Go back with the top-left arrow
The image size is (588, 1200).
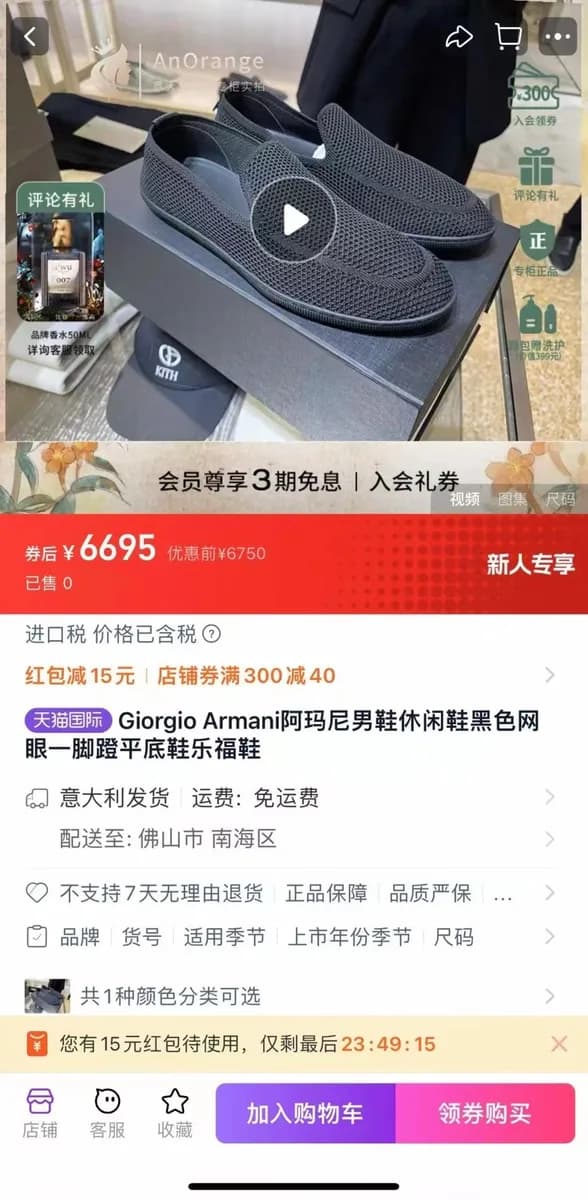[30, 37]
